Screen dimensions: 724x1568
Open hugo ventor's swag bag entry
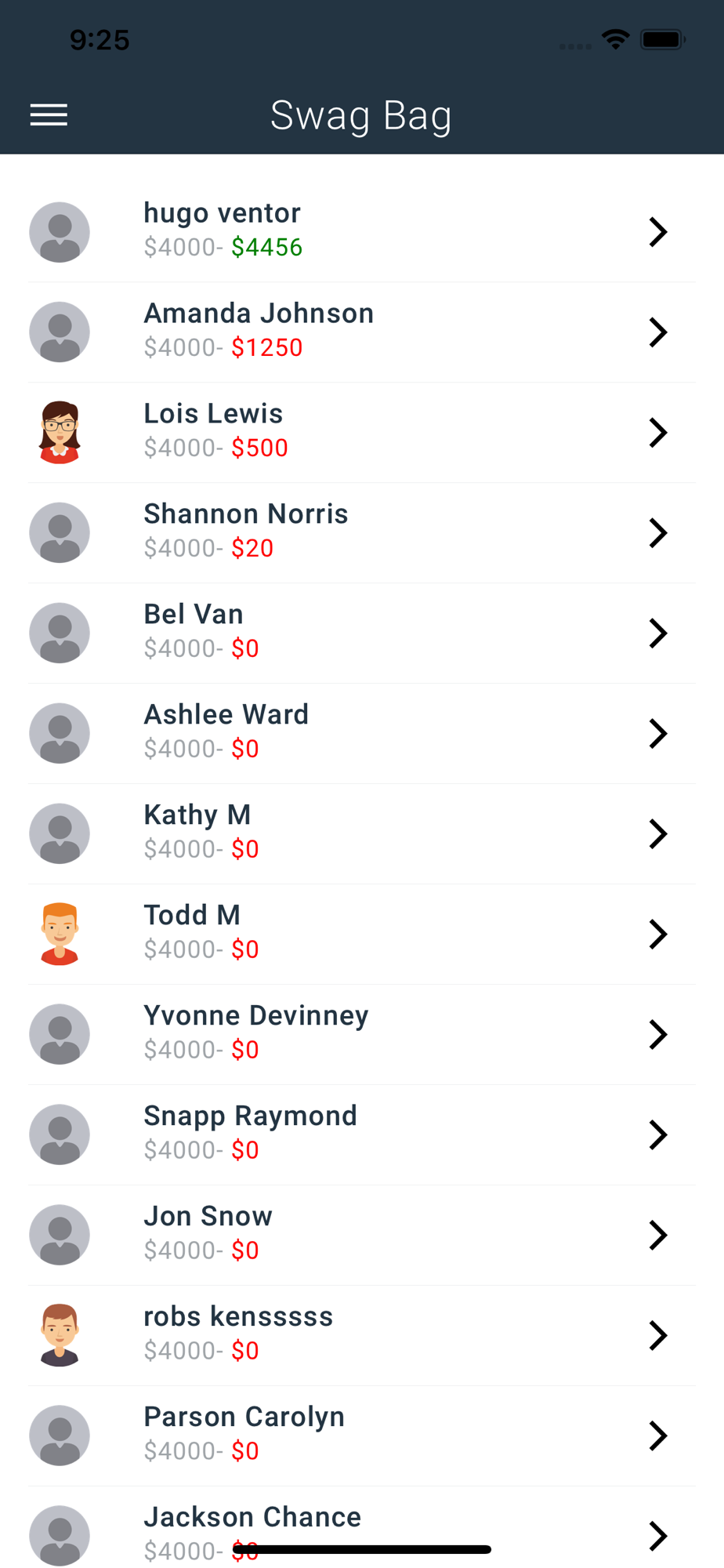click(x=361, y=231)
